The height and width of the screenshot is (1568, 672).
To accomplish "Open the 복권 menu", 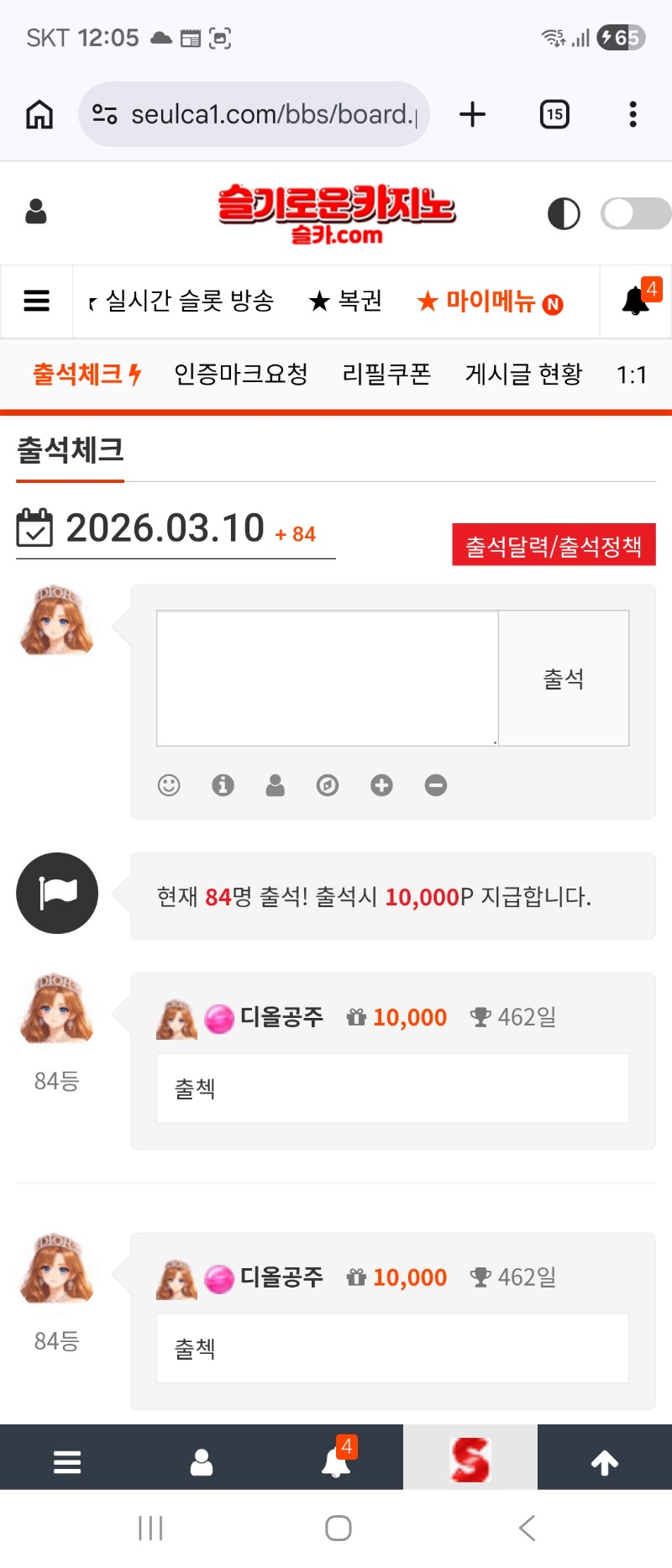I will (346, 301).
